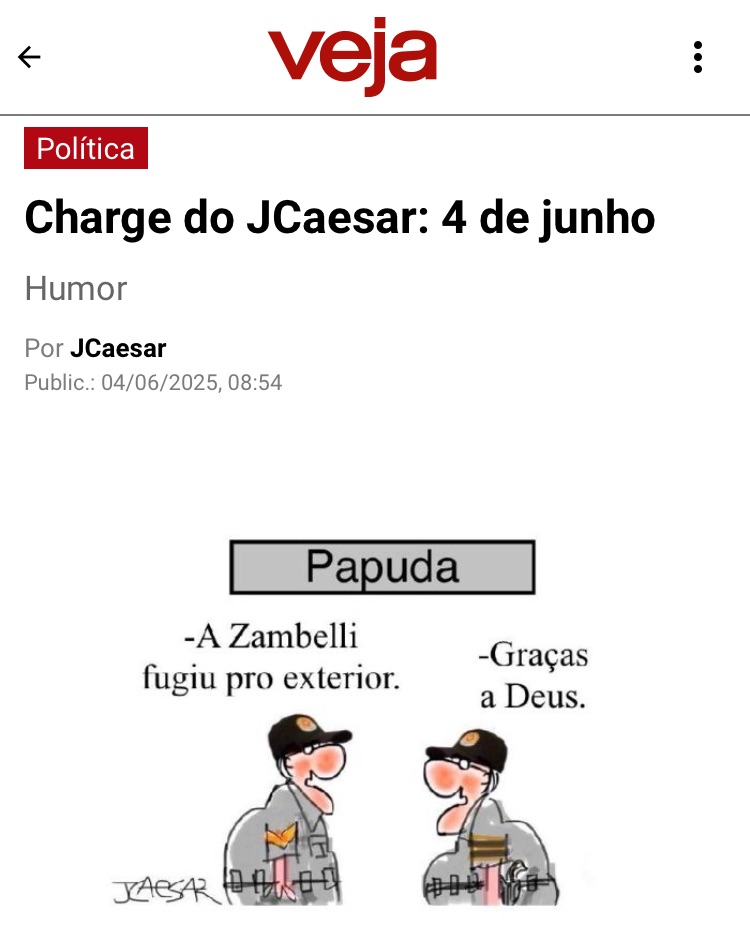Open author JCaesar's page
The height and width of the screenshot is (929, 750).
tap(118, 349)
